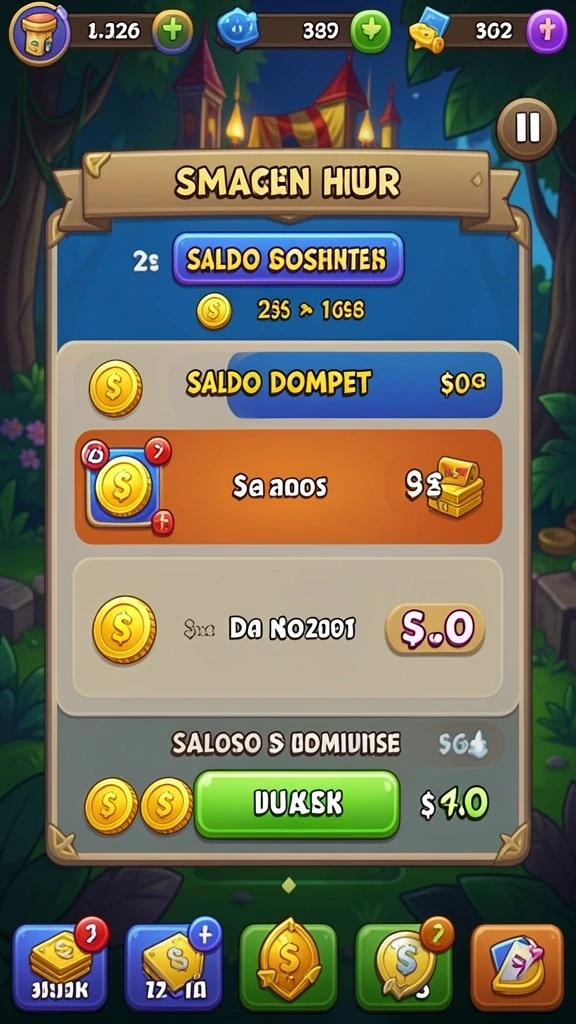This screenshot has width=576, height=1024.
Task: Switch to the orange cards tab
Action: (517, 967)
